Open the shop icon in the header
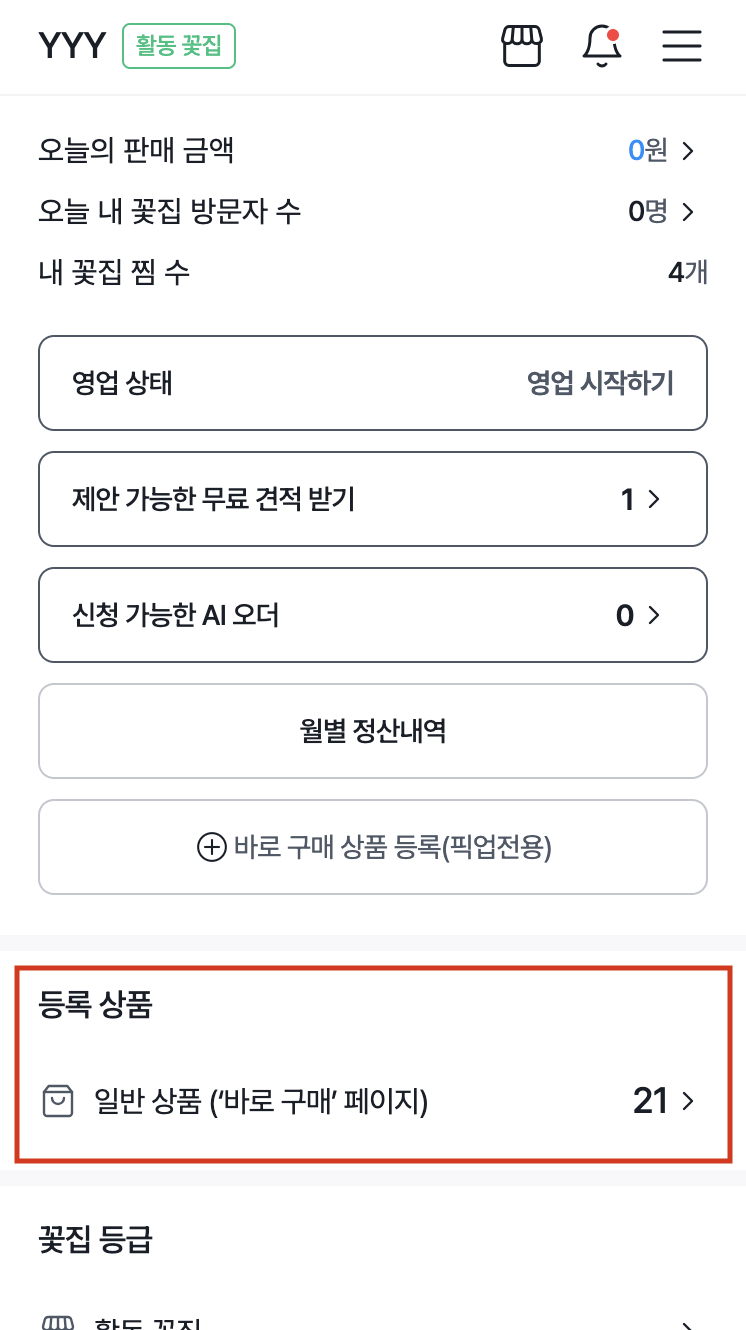This screenshot has width=746, height=1330. pos(521,45)
